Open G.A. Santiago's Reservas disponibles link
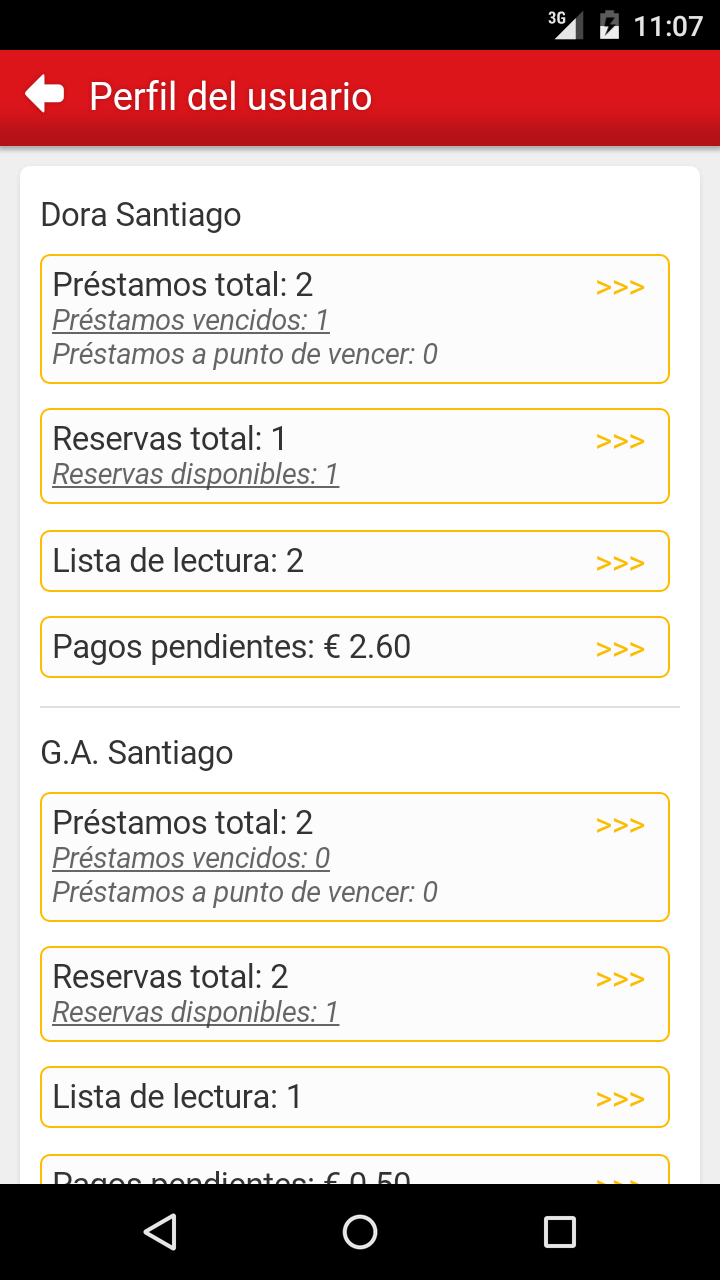This screenshot has width=720, height=1280. [196, 1012]
